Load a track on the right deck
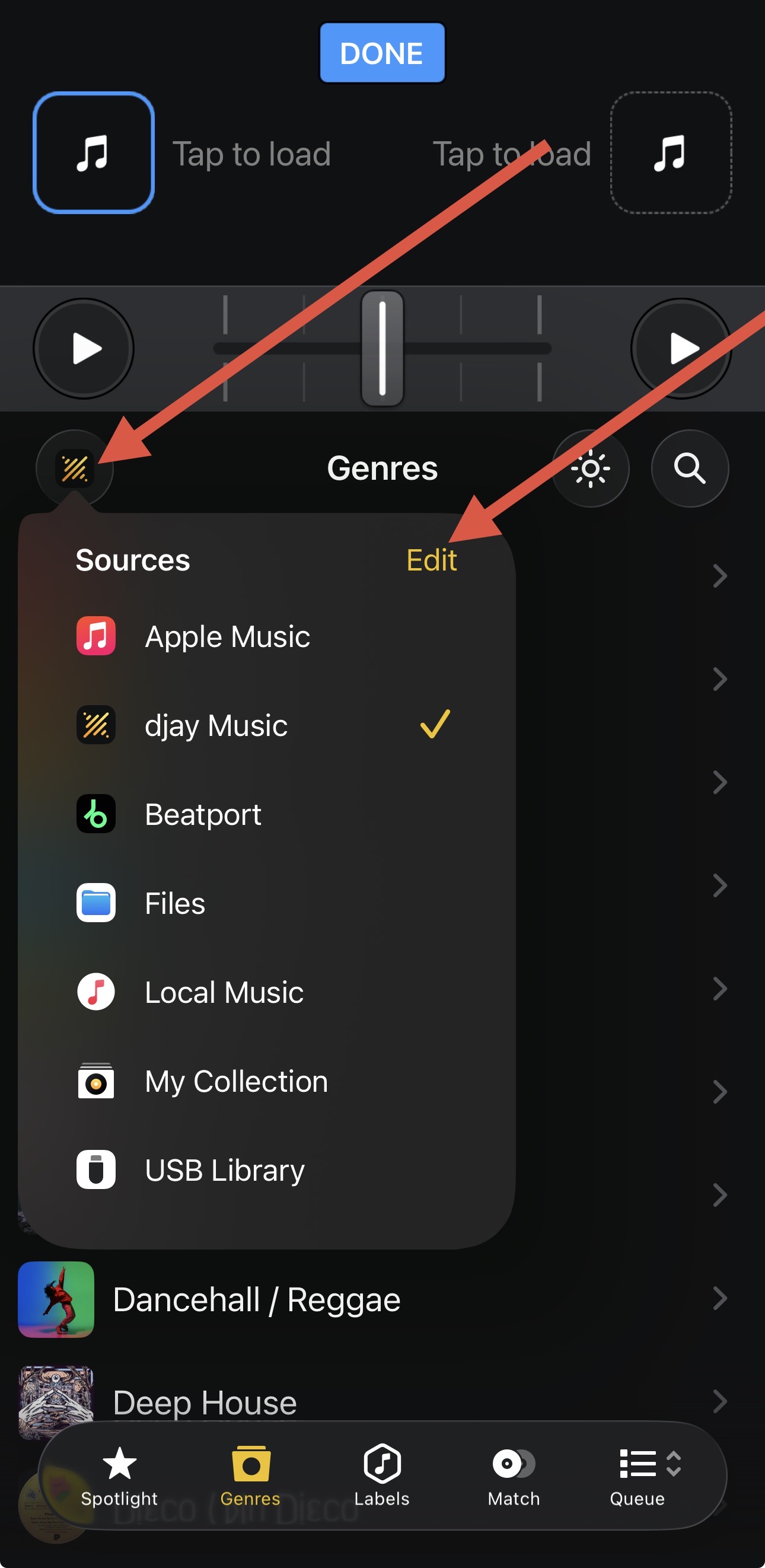The image size is (765, 1568). (x=670, y=153)
